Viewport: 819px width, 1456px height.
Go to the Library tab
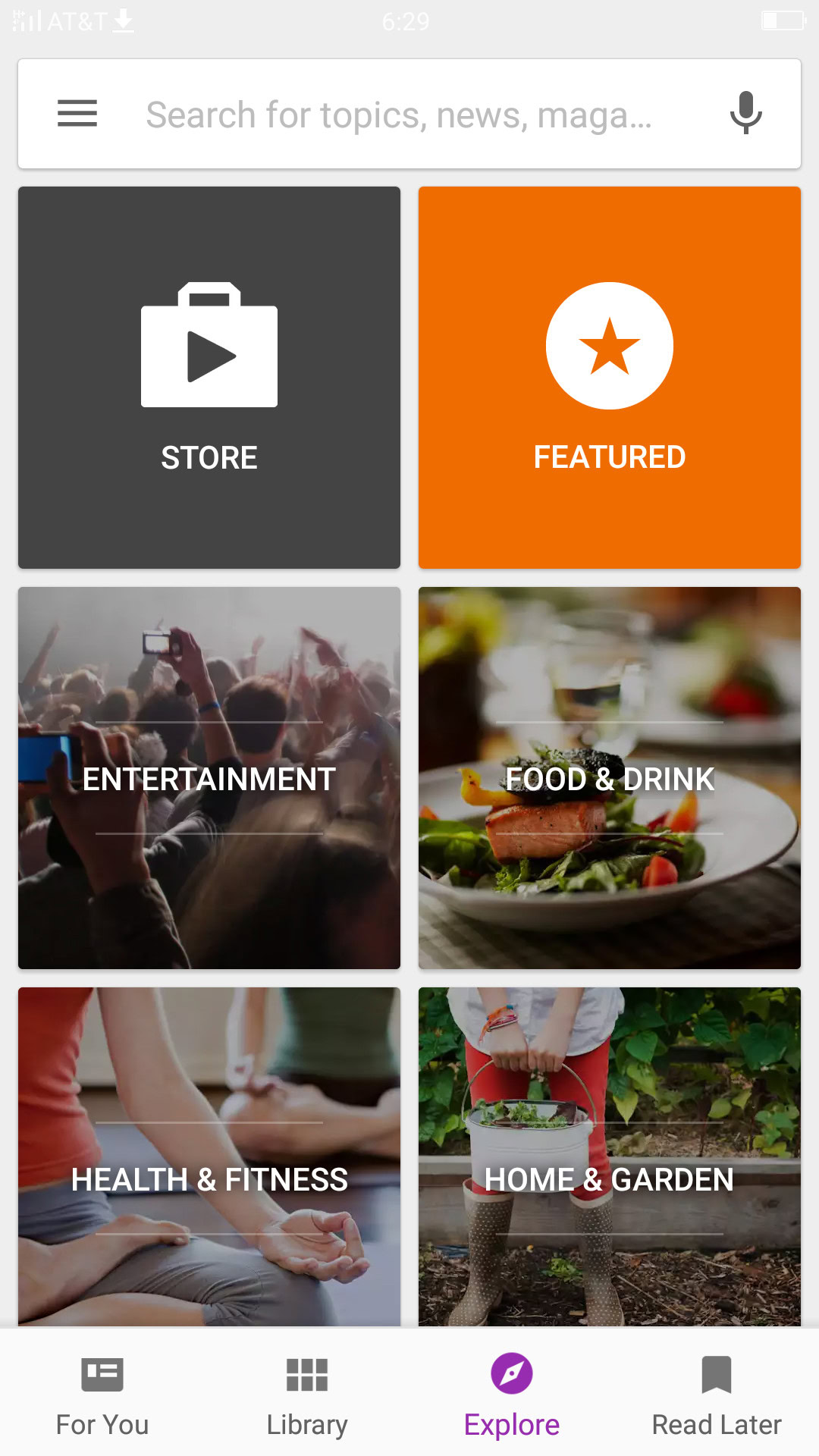307,1395
